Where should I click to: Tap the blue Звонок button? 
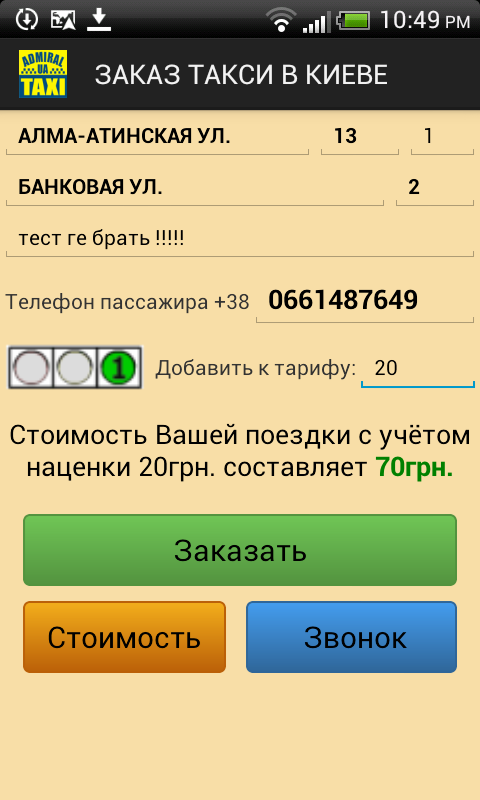point(351,637)
